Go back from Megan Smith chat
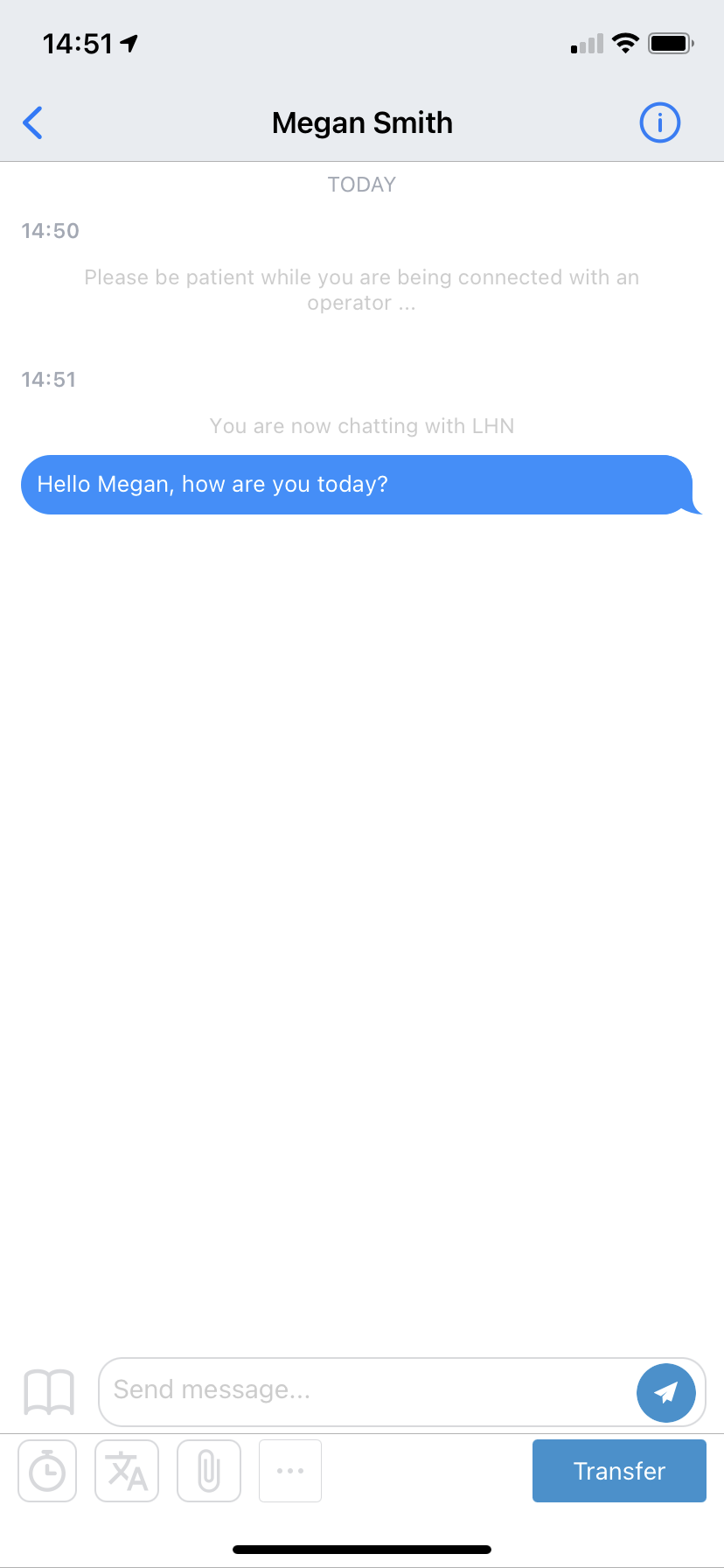The image size is (724, 1568). 33,122
